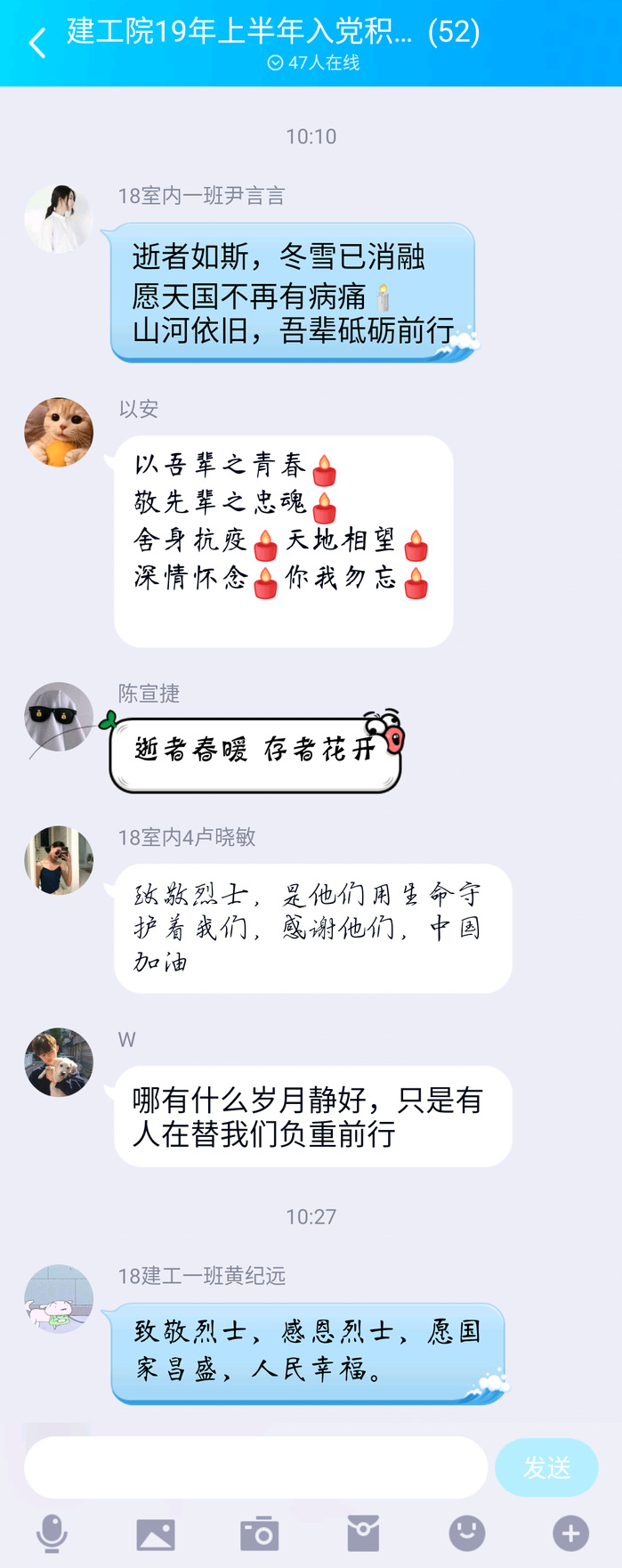622x1568 pixels.
Task: Open more options with the plus icon
Action: (570, 1533)
